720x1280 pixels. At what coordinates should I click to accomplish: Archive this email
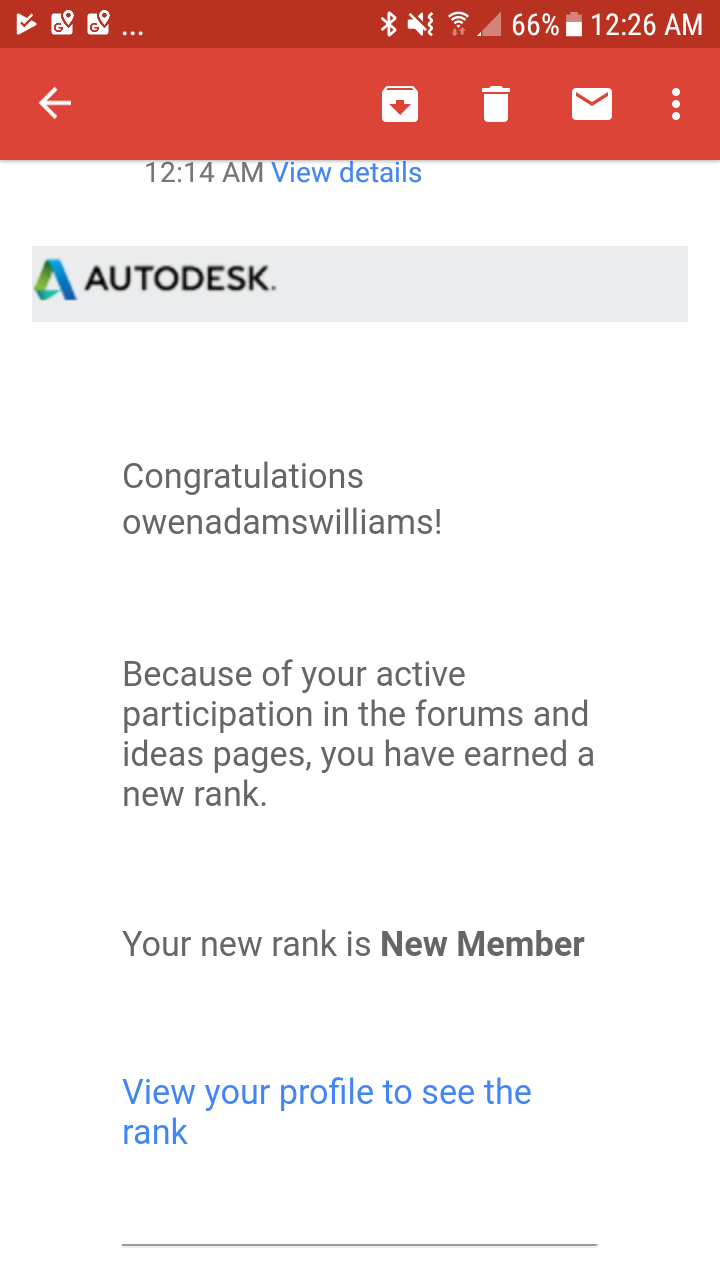pos(400,104)
